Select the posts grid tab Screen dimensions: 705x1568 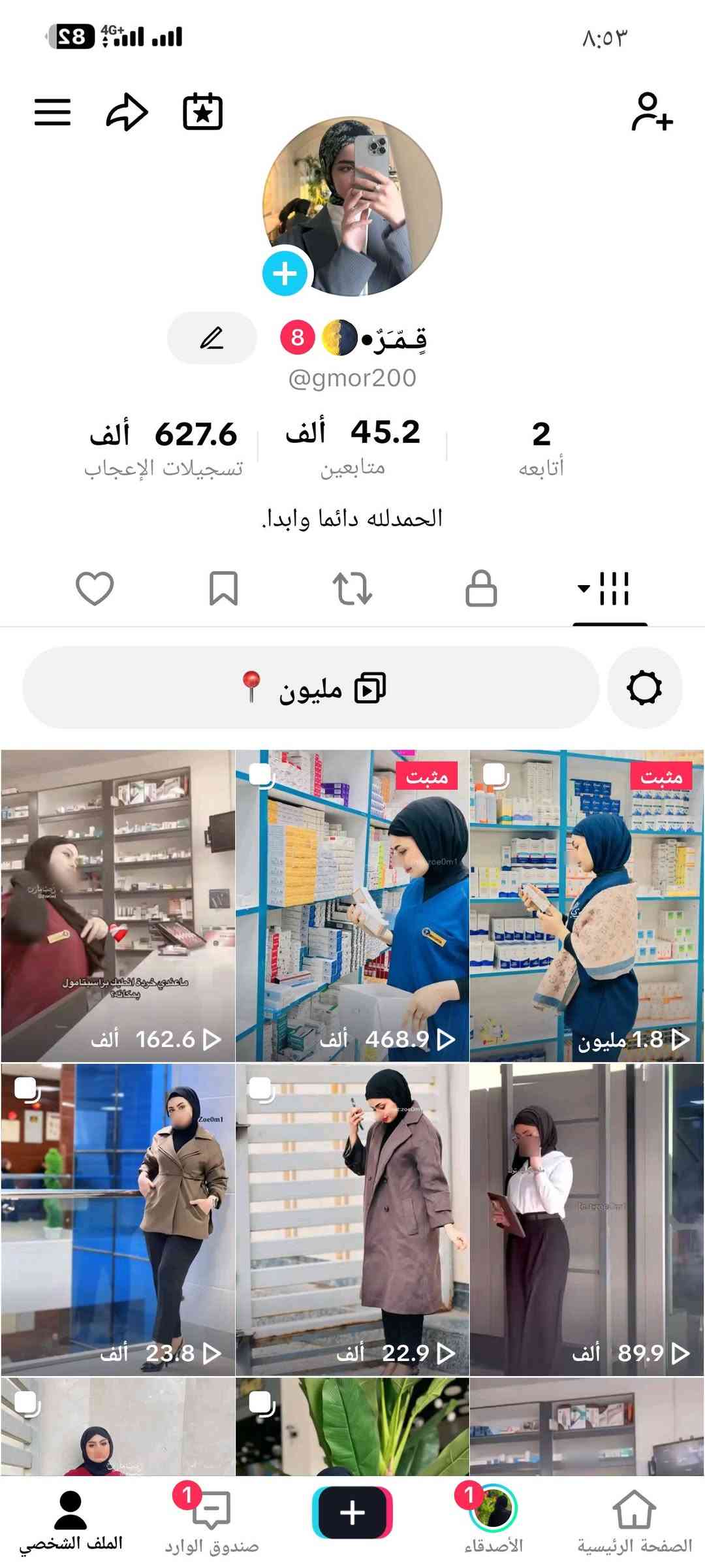610,588
